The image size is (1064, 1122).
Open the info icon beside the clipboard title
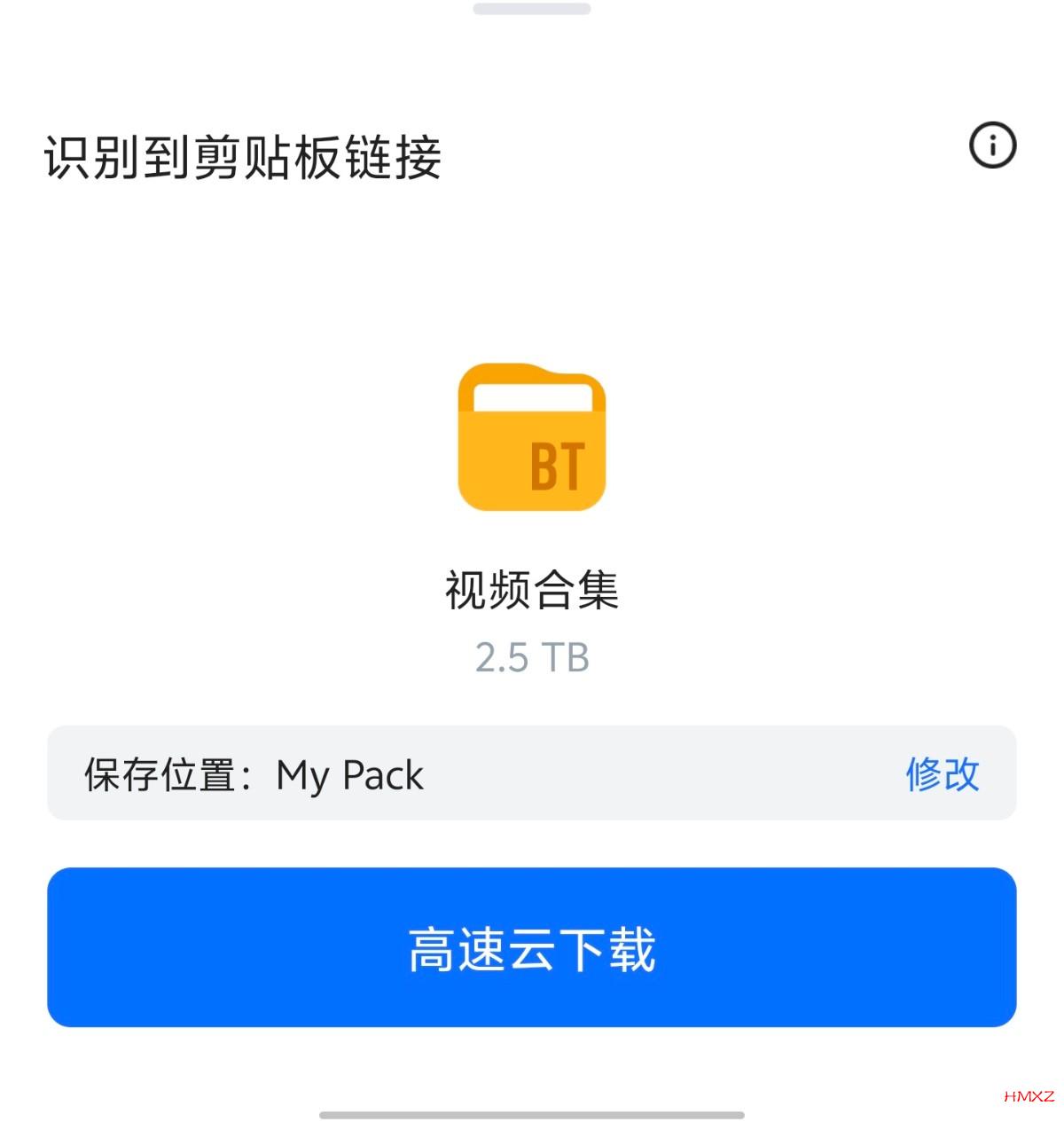[x=992, y=145]
